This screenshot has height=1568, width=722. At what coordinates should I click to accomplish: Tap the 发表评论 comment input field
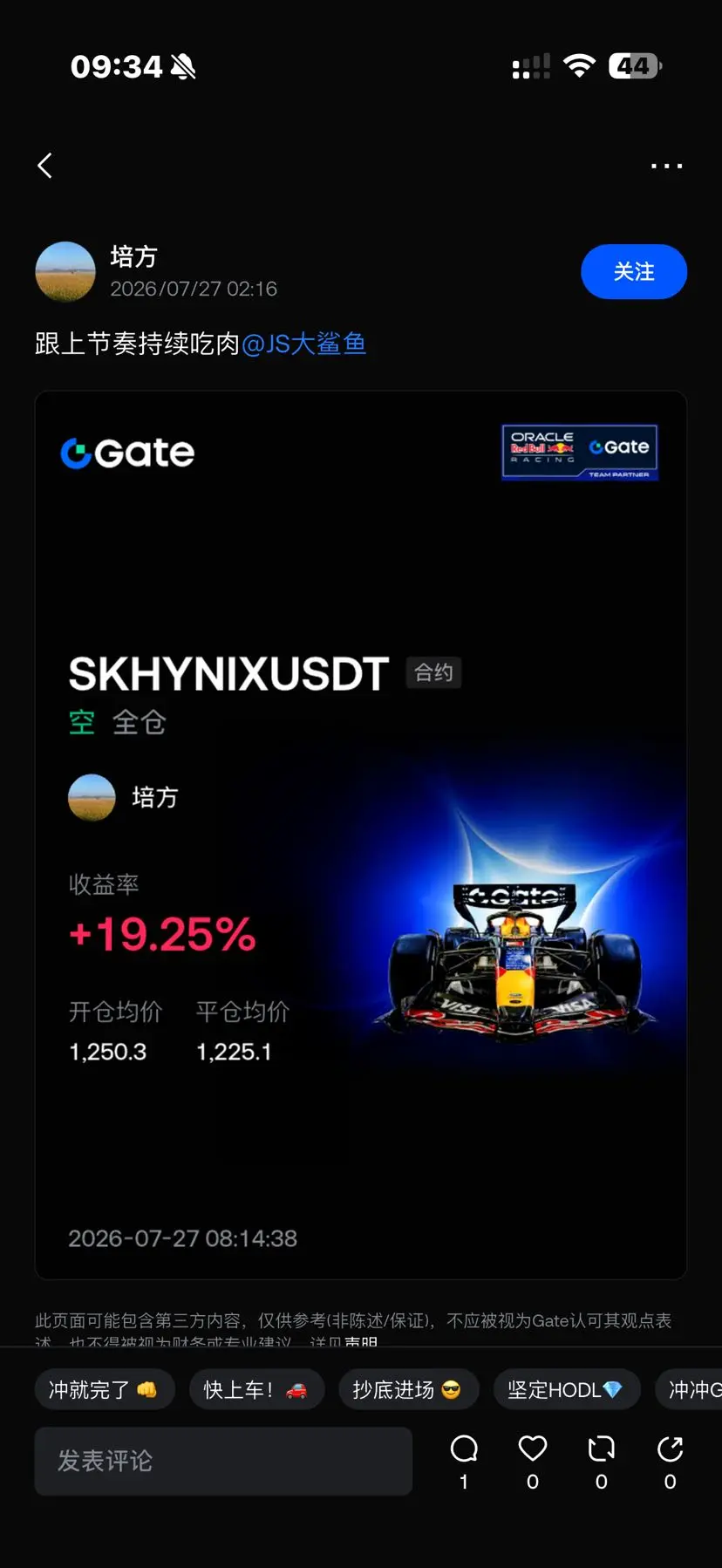pyautogui.click(x=223, y=1462)
